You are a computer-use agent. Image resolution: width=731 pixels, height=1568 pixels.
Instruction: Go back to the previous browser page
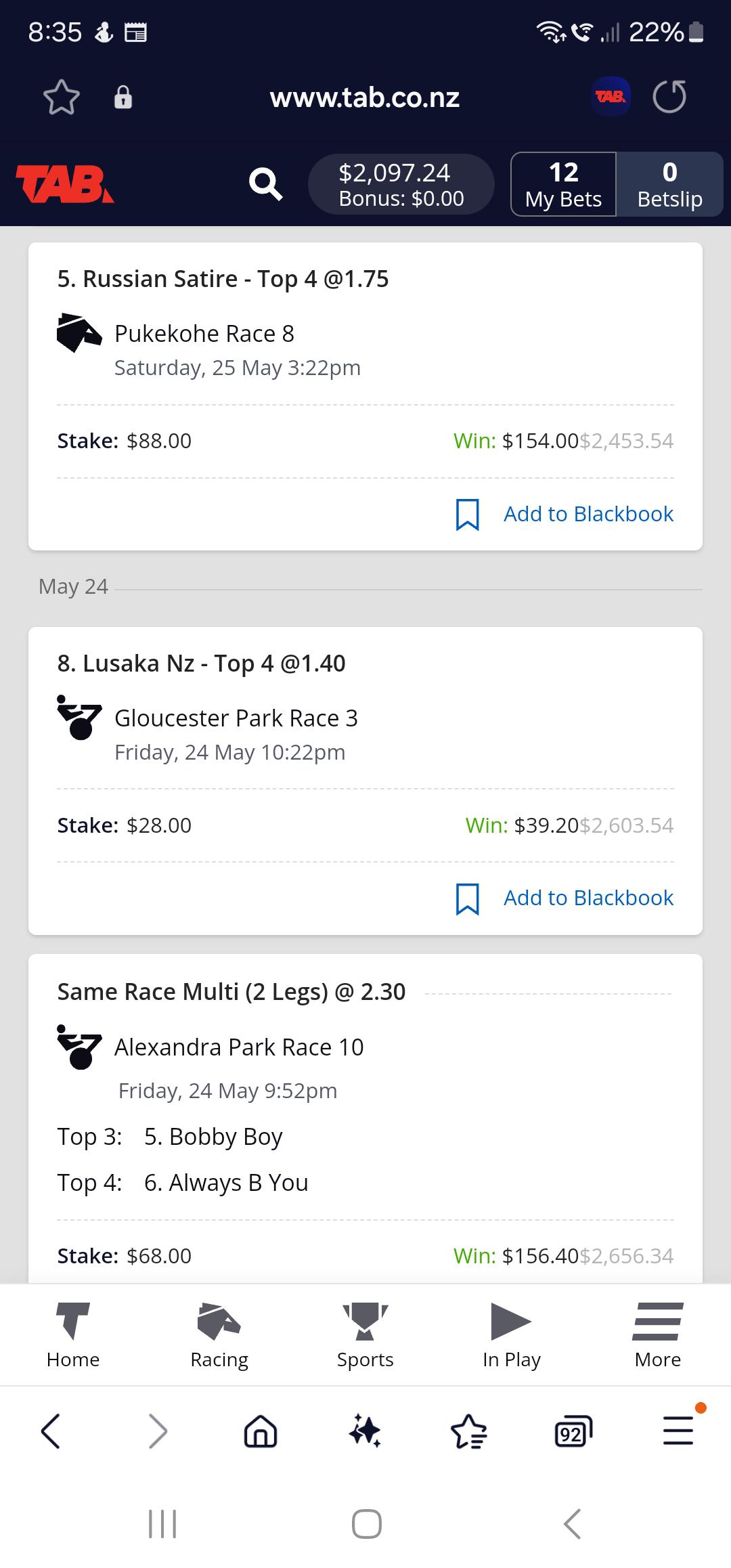click(x=51, y=1431)
